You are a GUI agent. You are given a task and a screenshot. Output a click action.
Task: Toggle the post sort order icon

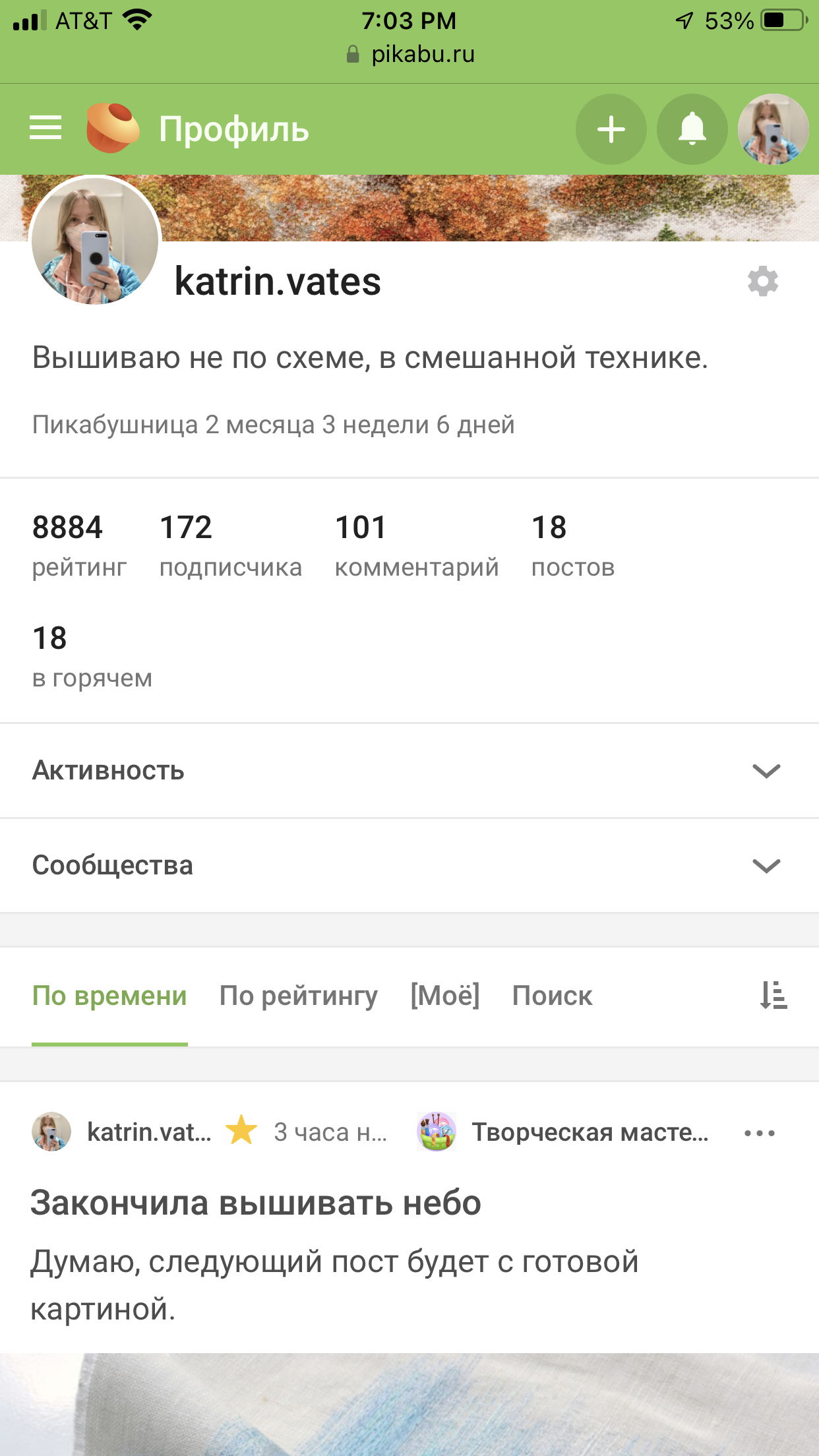coord(773,996)
